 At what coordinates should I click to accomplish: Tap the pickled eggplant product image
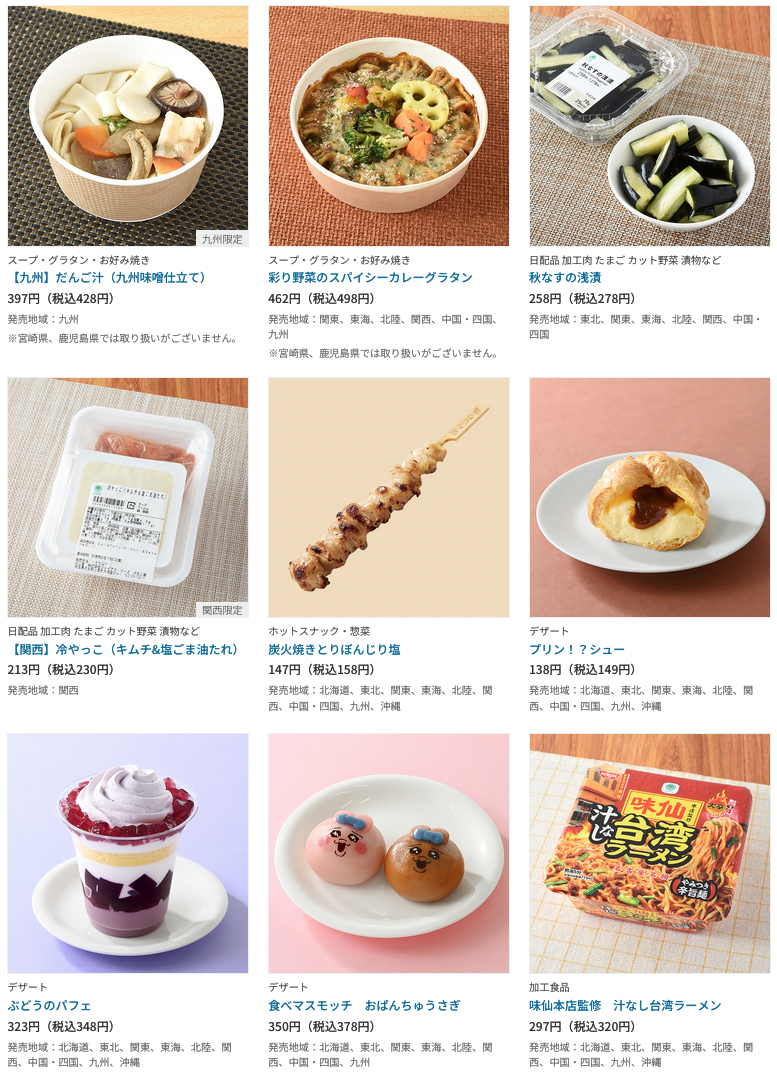[649, 126]
